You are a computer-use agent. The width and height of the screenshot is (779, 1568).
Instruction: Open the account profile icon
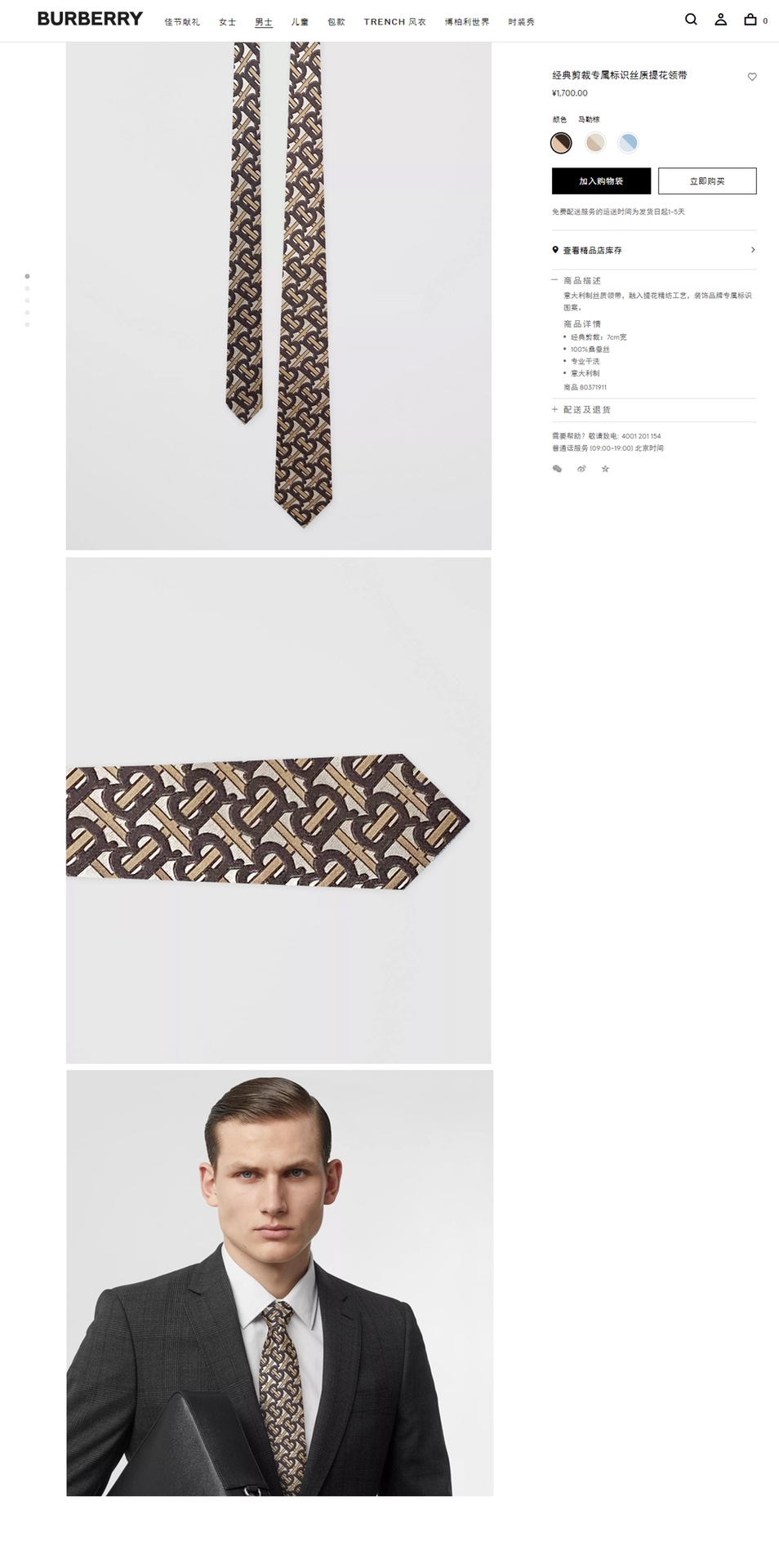point(720,20)
